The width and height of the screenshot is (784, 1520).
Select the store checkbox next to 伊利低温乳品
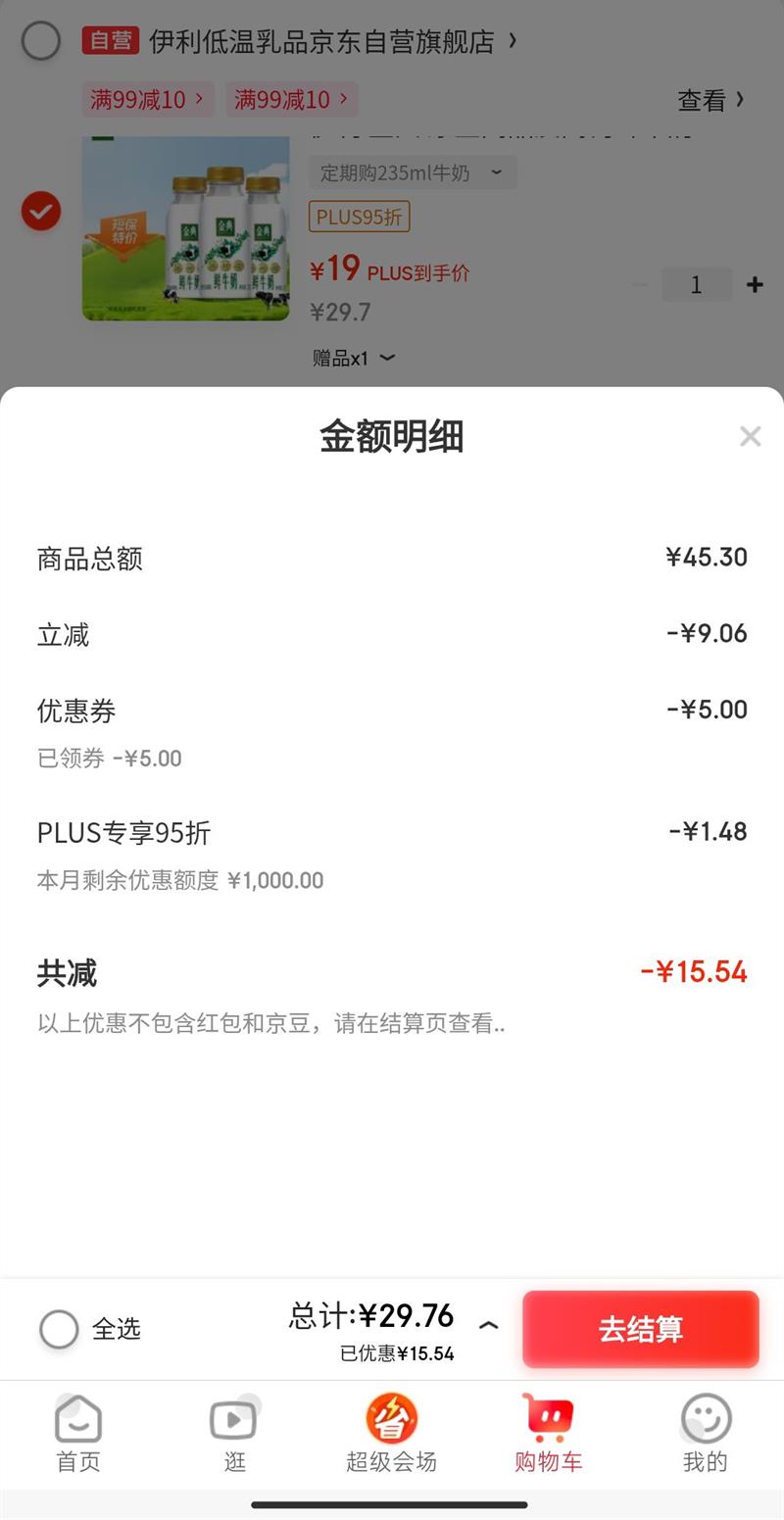click(x=40, y=41)
